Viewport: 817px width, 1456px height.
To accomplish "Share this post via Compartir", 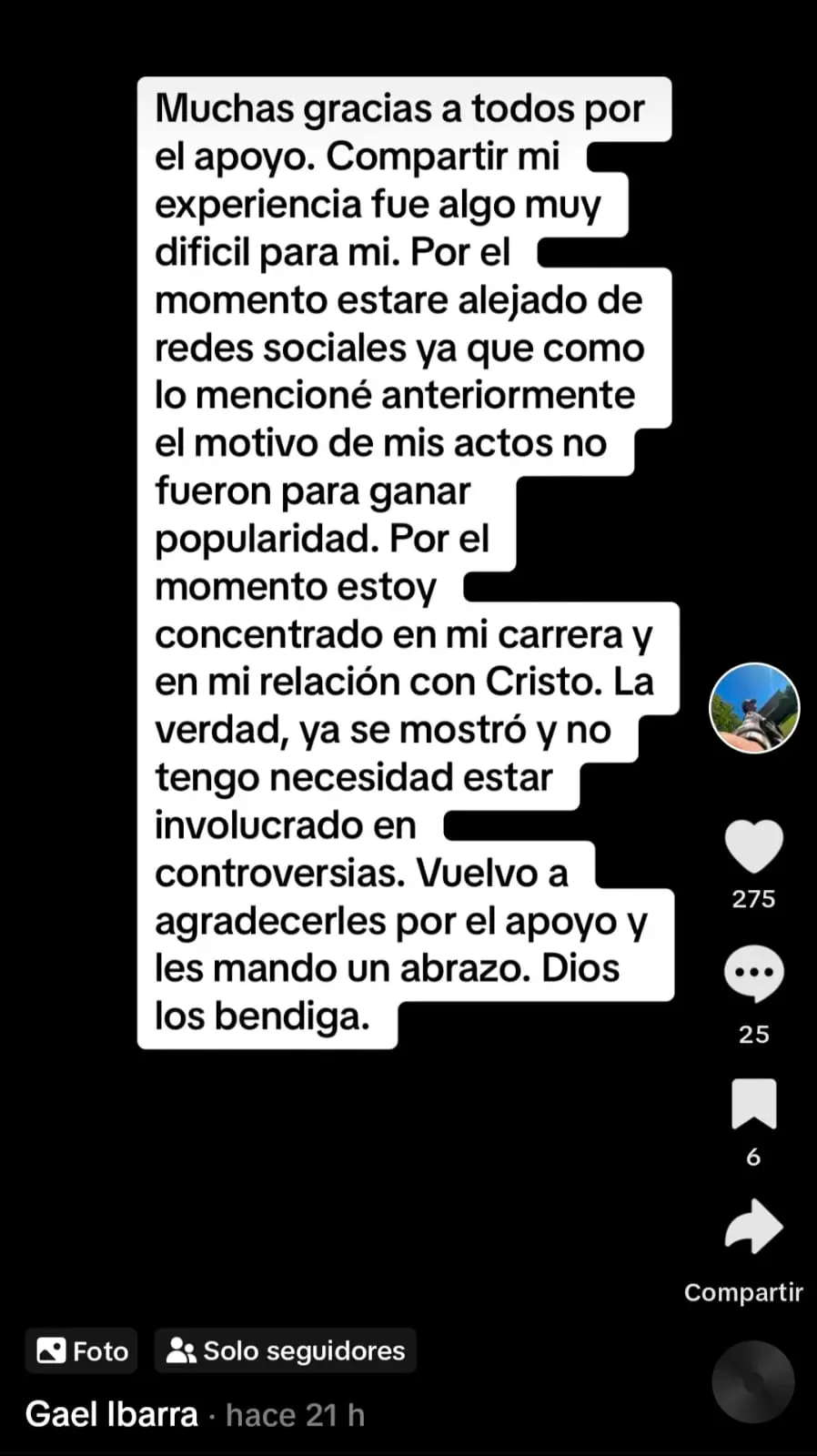I will 753,1228.
